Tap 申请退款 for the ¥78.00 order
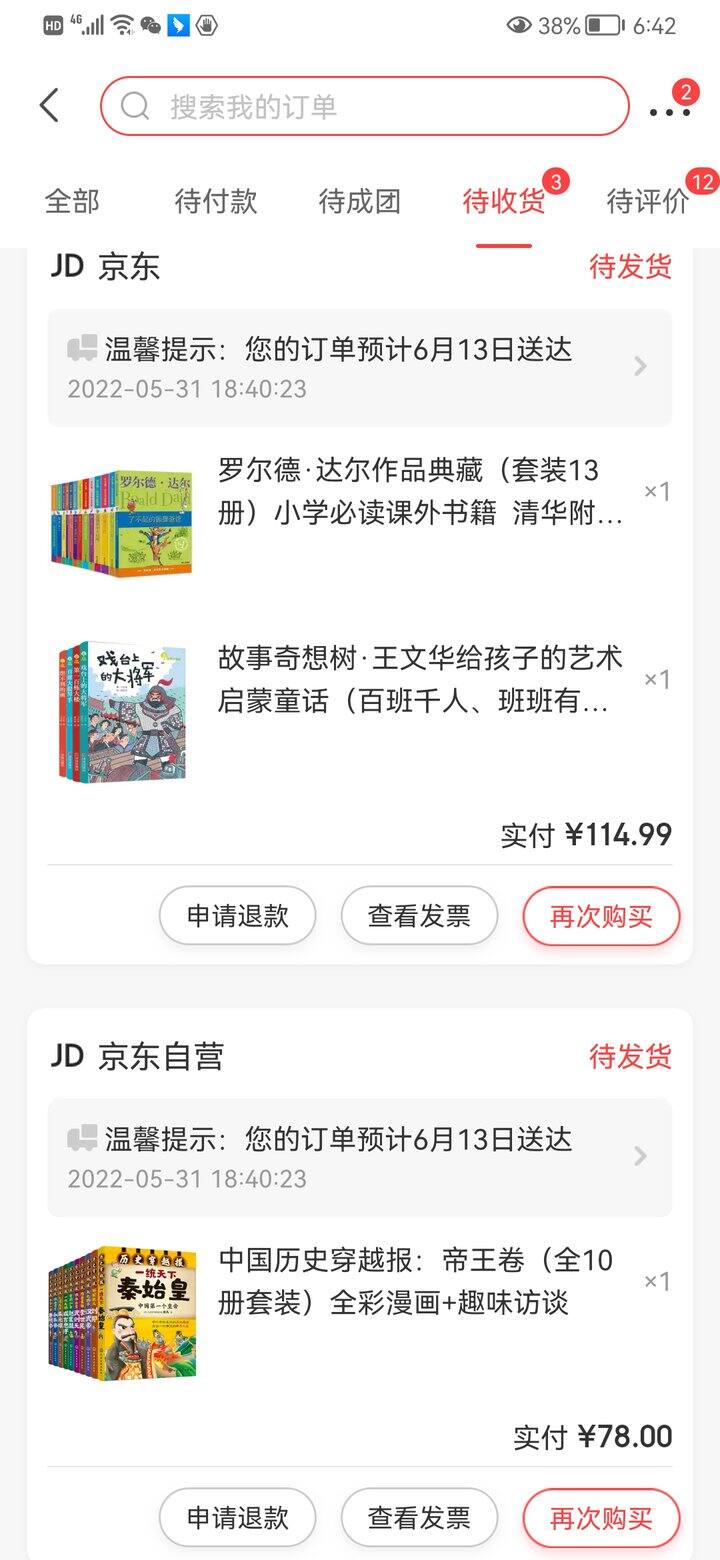720x1560 pixels. (x=238, y=1518)
